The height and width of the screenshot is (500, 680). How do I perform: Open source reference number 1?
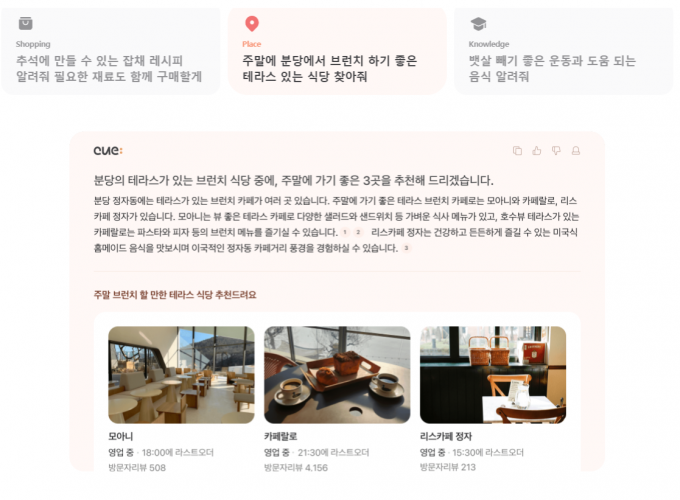[x=344, y=233]
